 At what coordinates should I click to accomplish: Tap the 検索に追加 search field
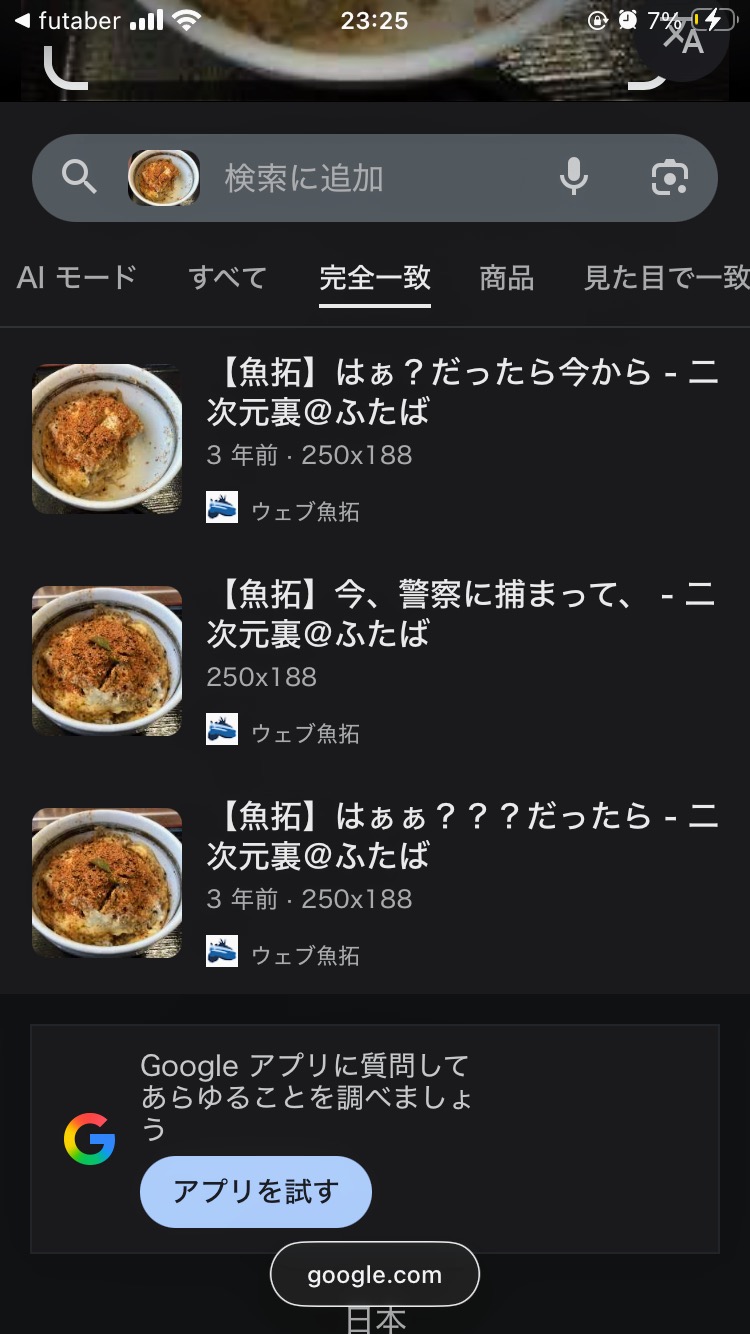[370, 178]
